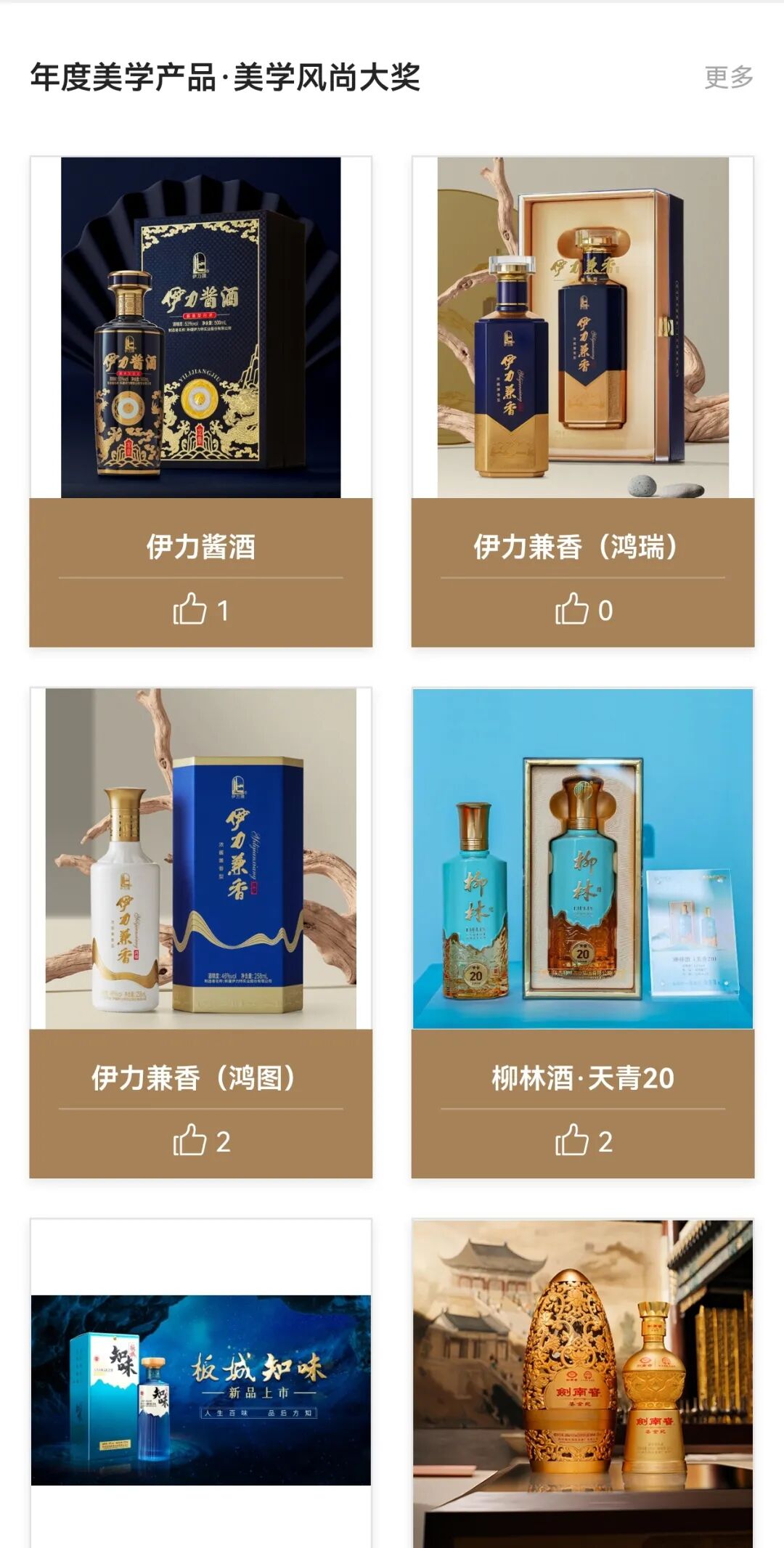Like 伊力兼香（鸿瑞）with the thumbs-up
This screenshot has width=784, height=1548.
tap(572, 610)
